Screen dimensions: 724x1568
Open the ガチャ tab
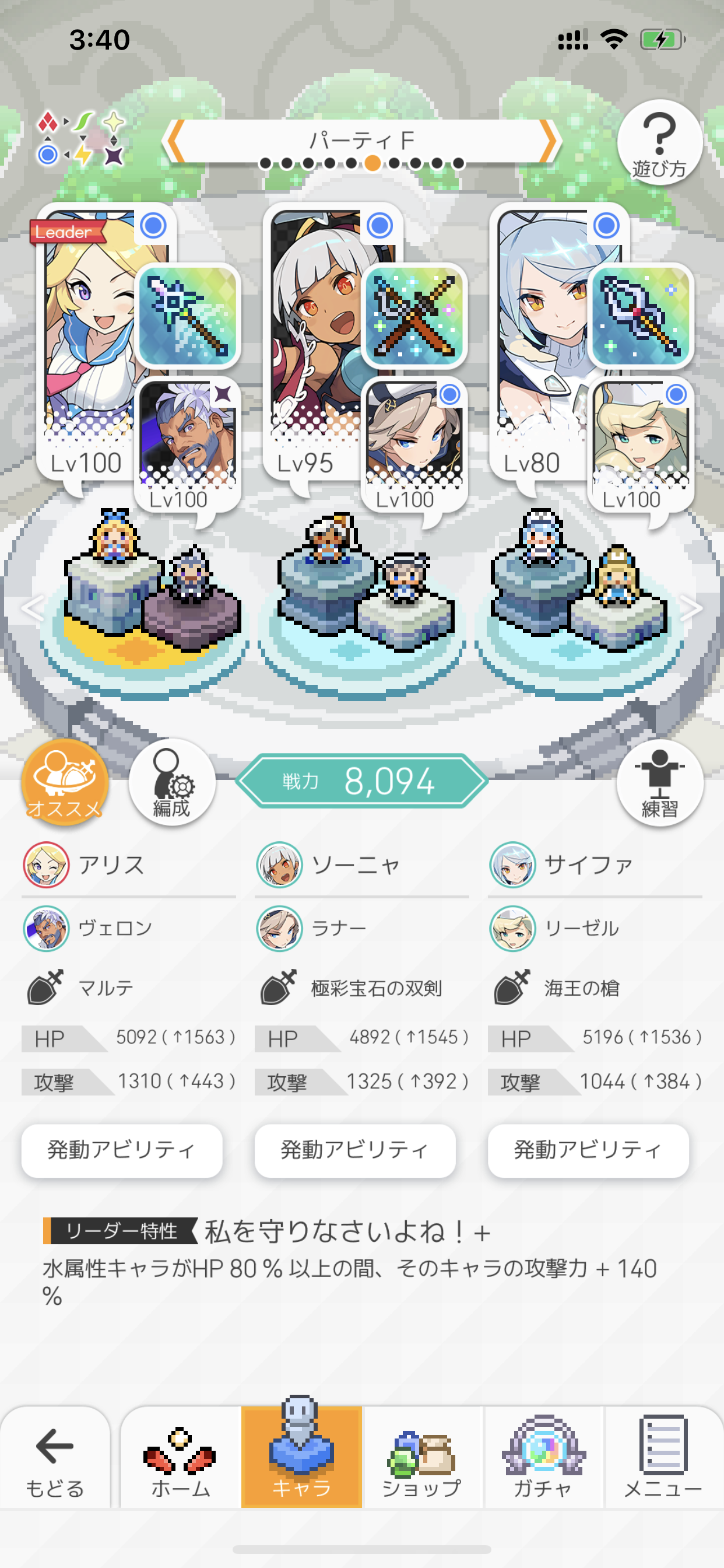click(543, 1458)
